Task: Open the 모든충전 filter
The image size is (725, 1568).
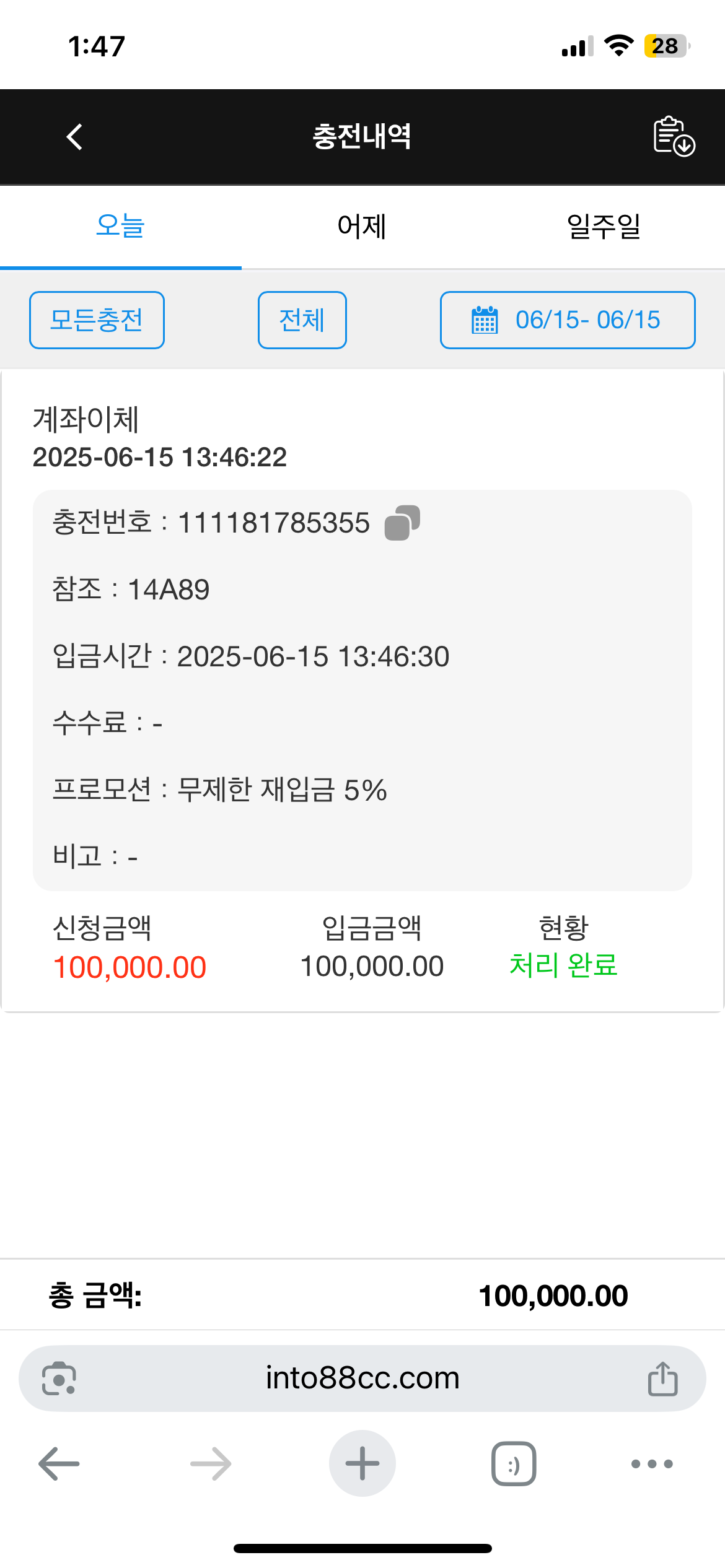Action: (97, 320)
